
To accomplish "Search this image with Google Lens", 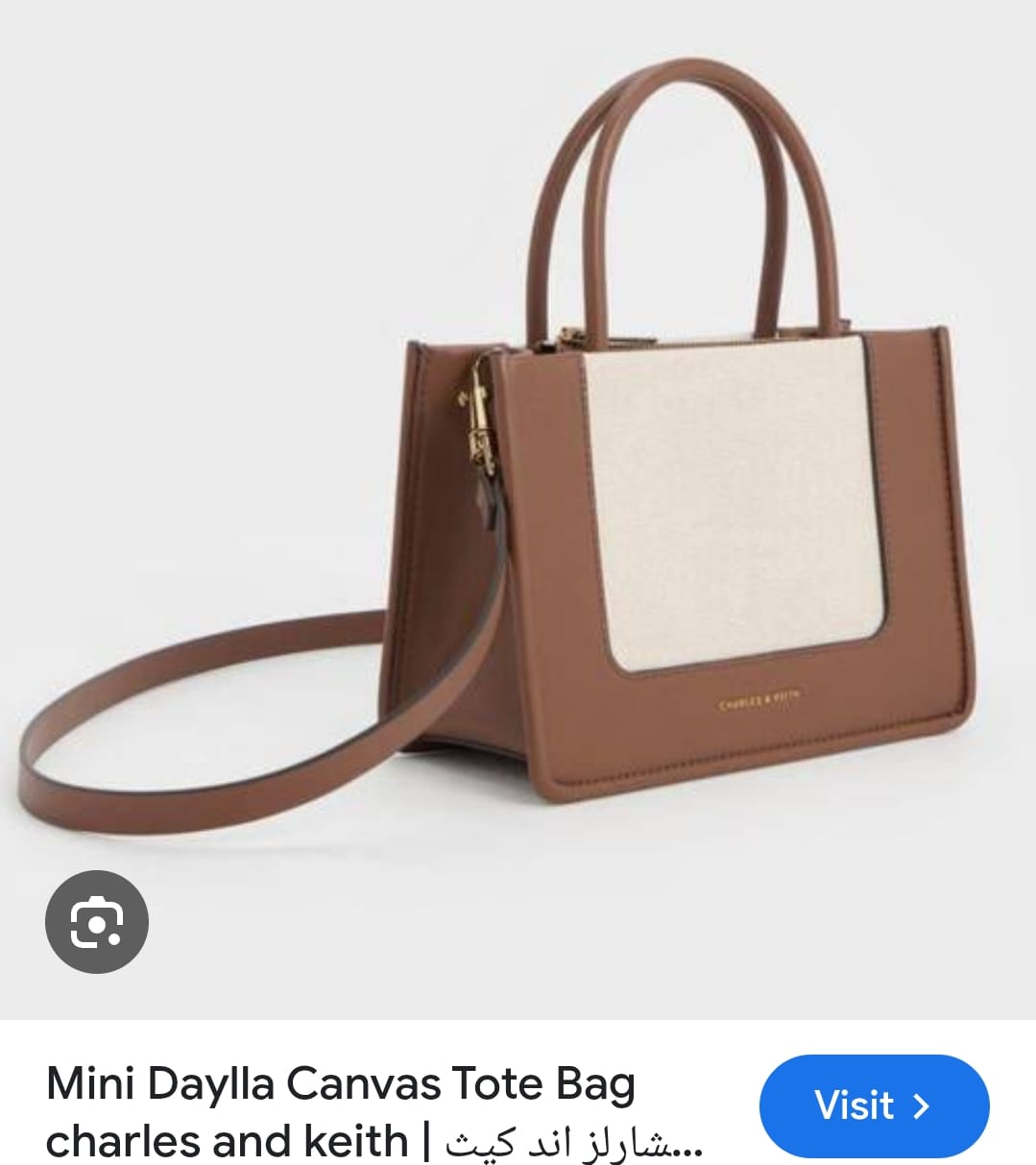I will click(x=97, y=921).
